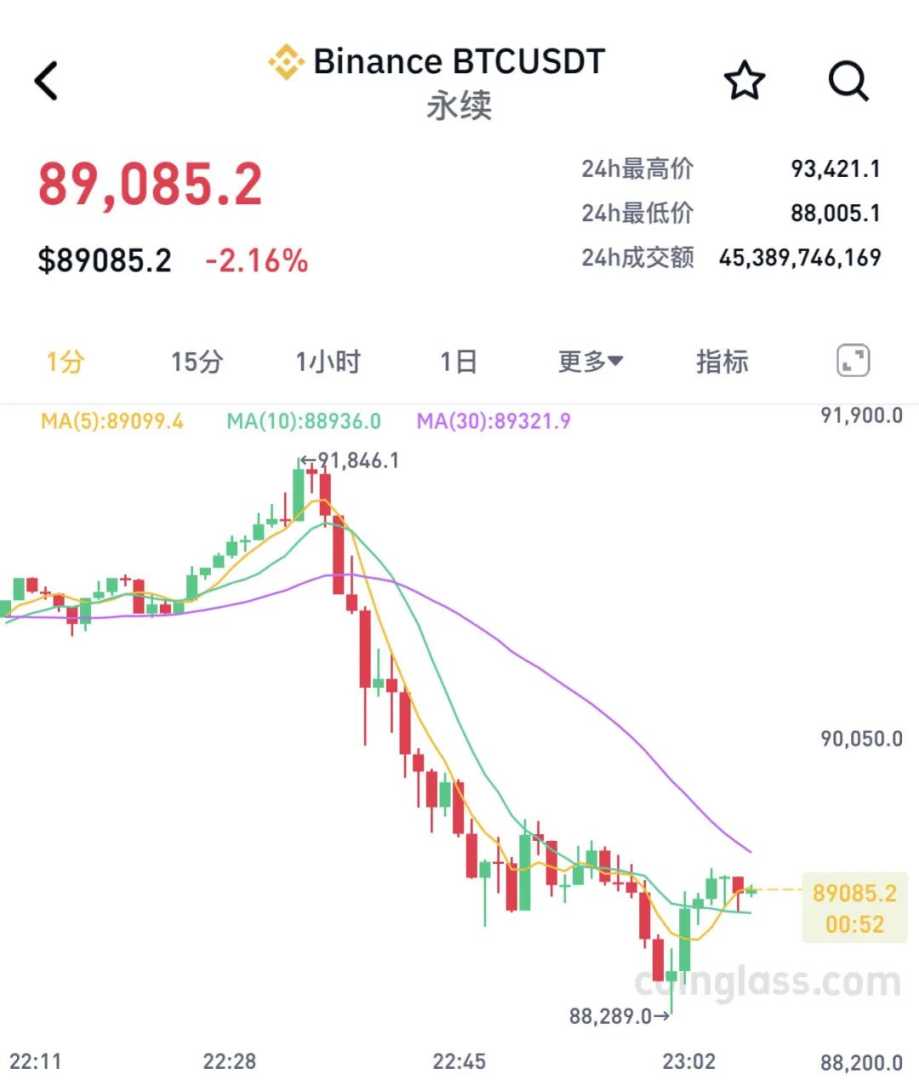Add BTCUSDT to favorites with star
919x1080 pixels.
[x=744, y=81]
